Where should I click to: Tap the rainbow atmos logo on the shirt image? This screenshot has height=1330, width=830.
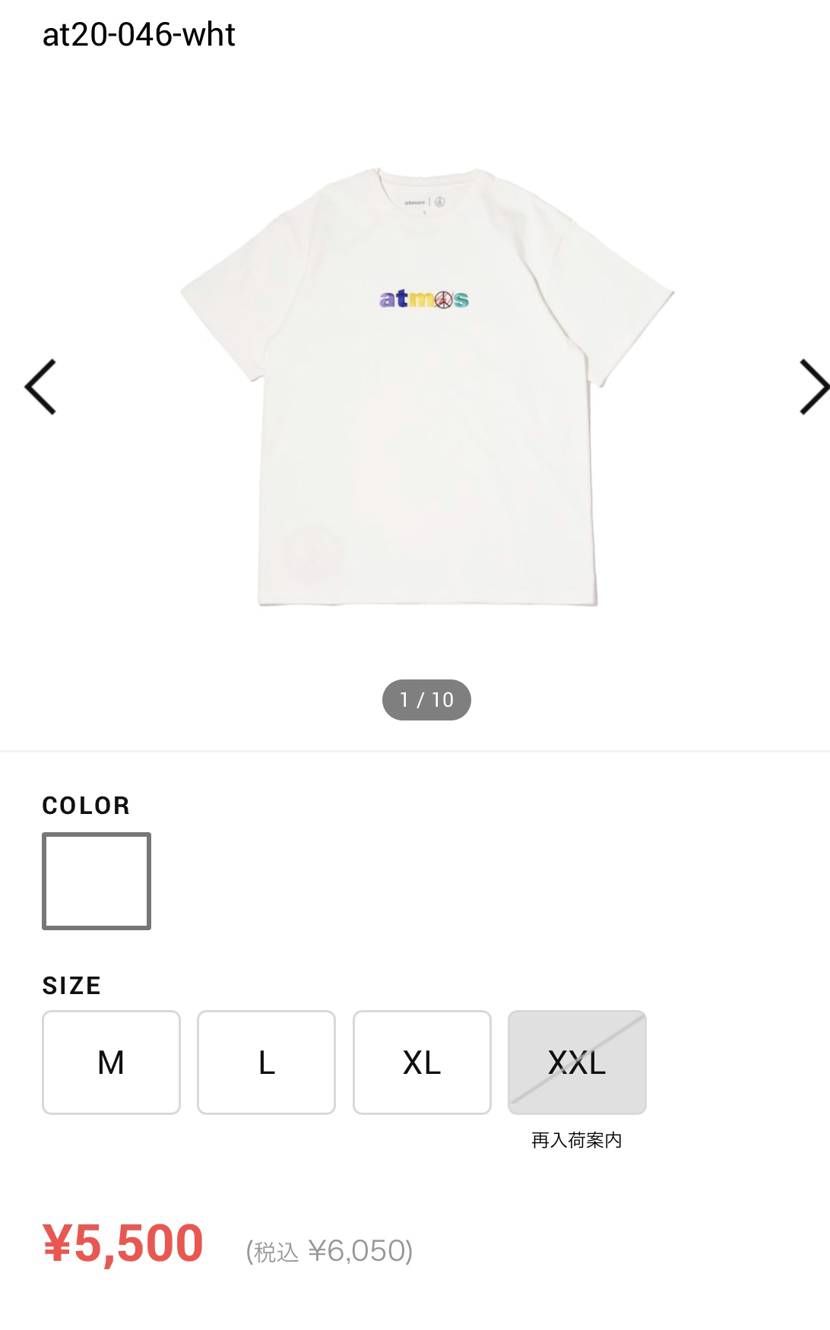426,297
